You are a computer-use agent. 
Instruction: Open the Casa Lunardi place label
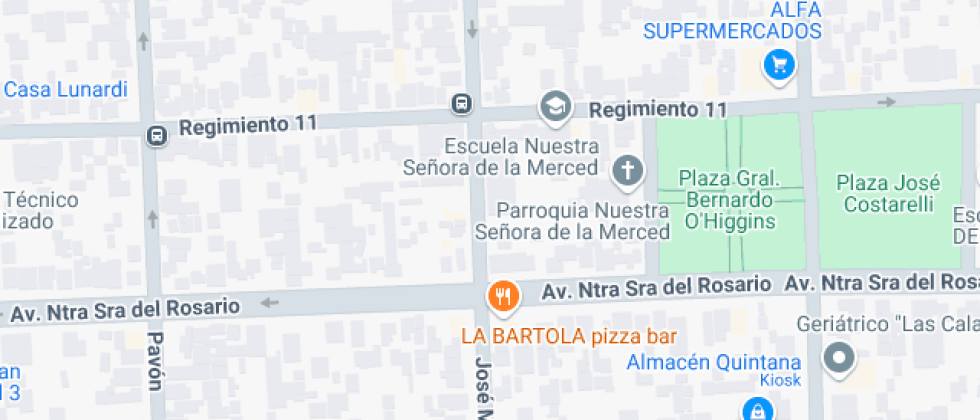(66, 90)
